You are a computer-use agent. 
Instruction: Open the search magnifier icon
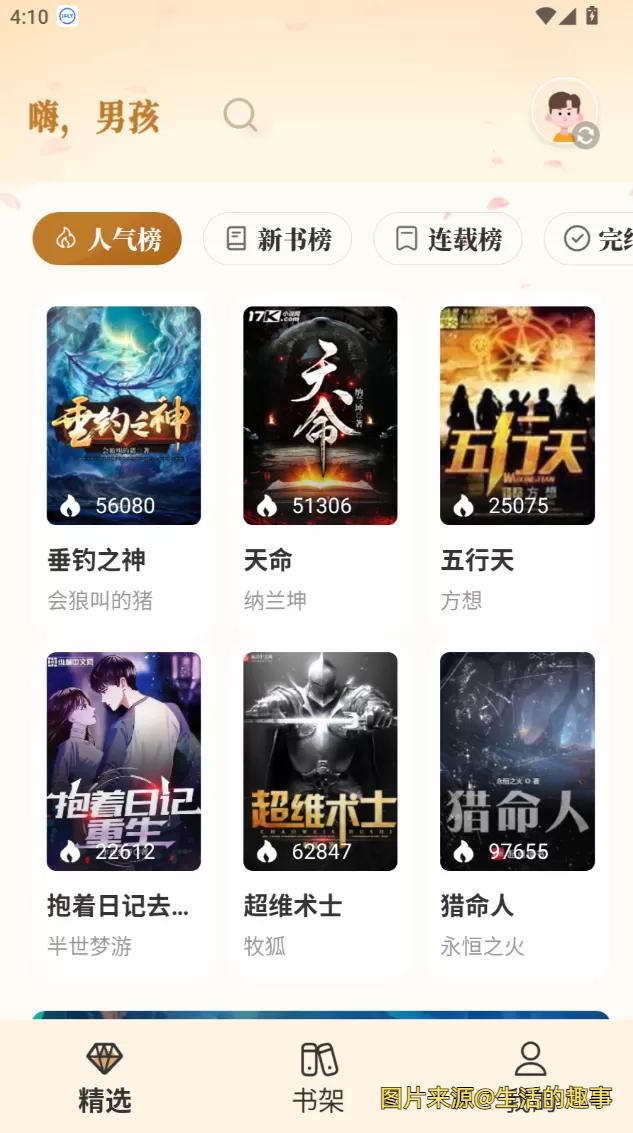[240, 116]
